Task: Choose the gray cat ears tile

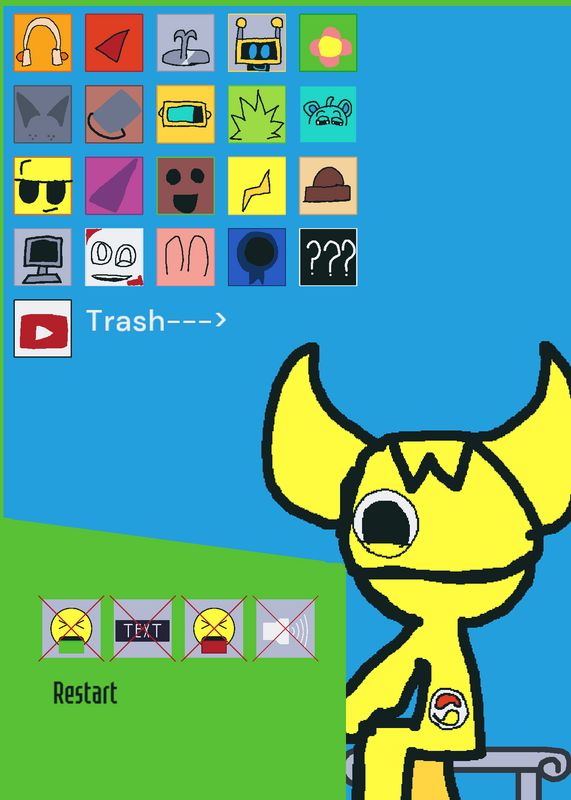Action: coord(42,114)
